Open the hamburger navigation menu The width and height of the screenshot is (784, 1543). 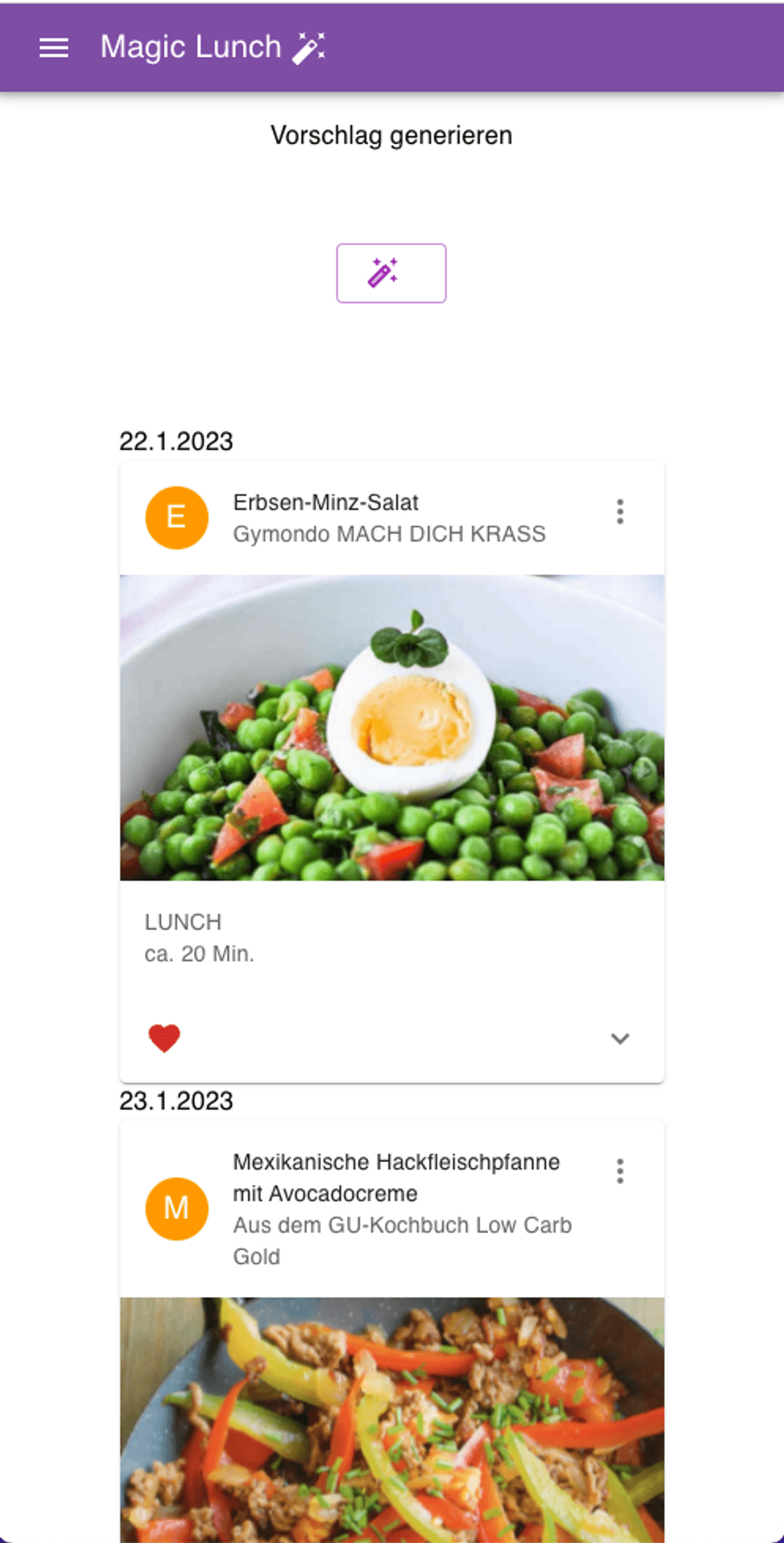[x=54, y=48]
